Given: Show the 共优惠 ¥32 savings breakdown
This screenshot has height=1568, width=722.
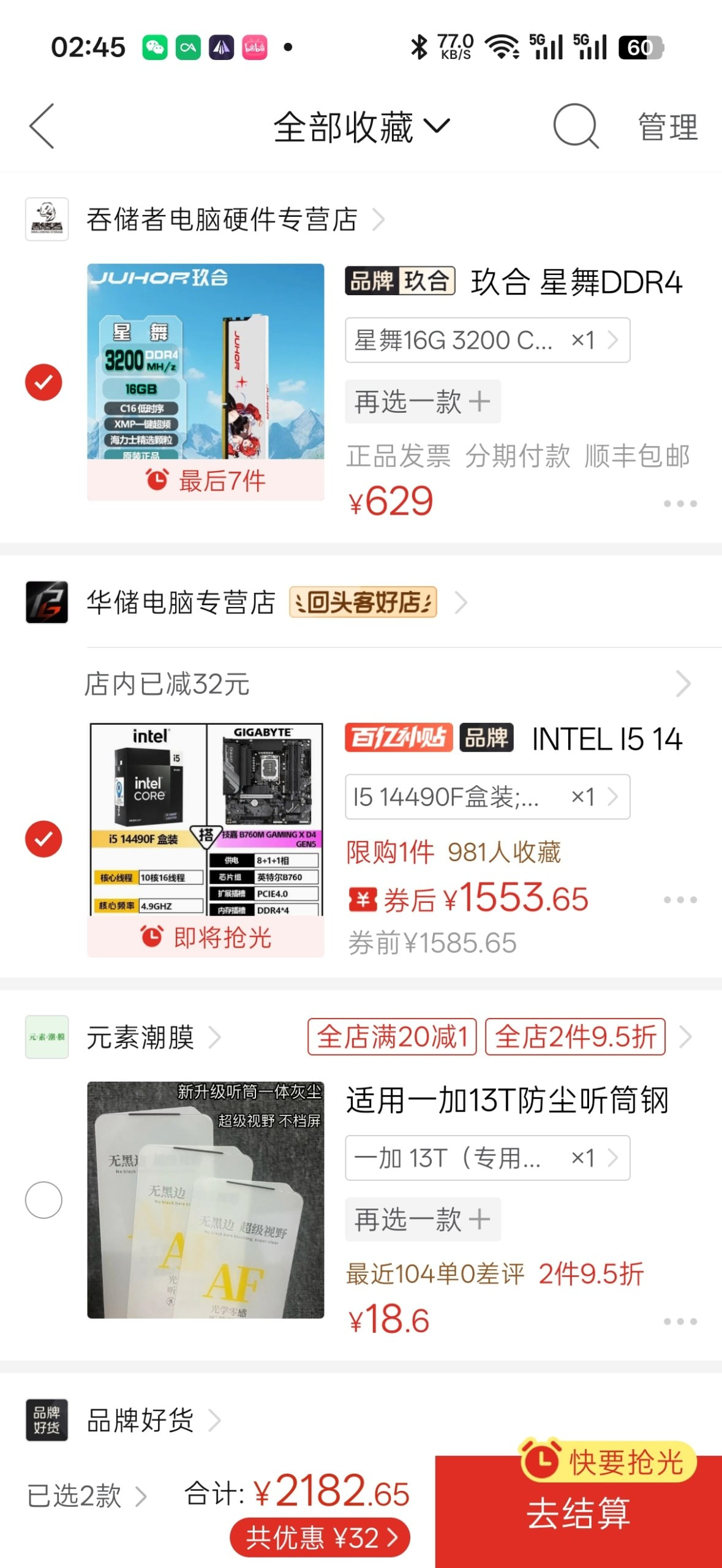Looking at the screenshot, I should [x=320, y=1537].
